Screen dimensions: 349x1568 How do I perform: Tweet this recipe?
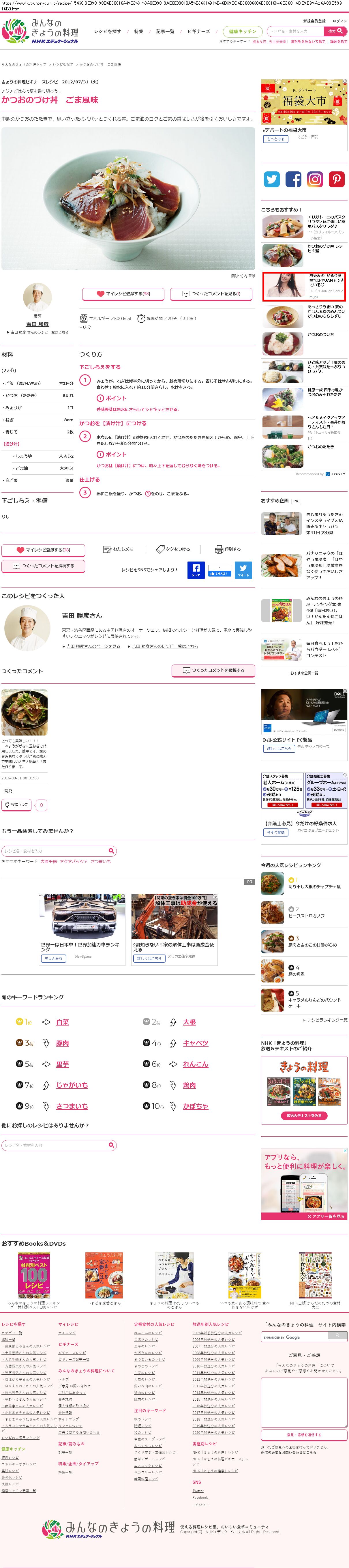[x=243, y=570]
